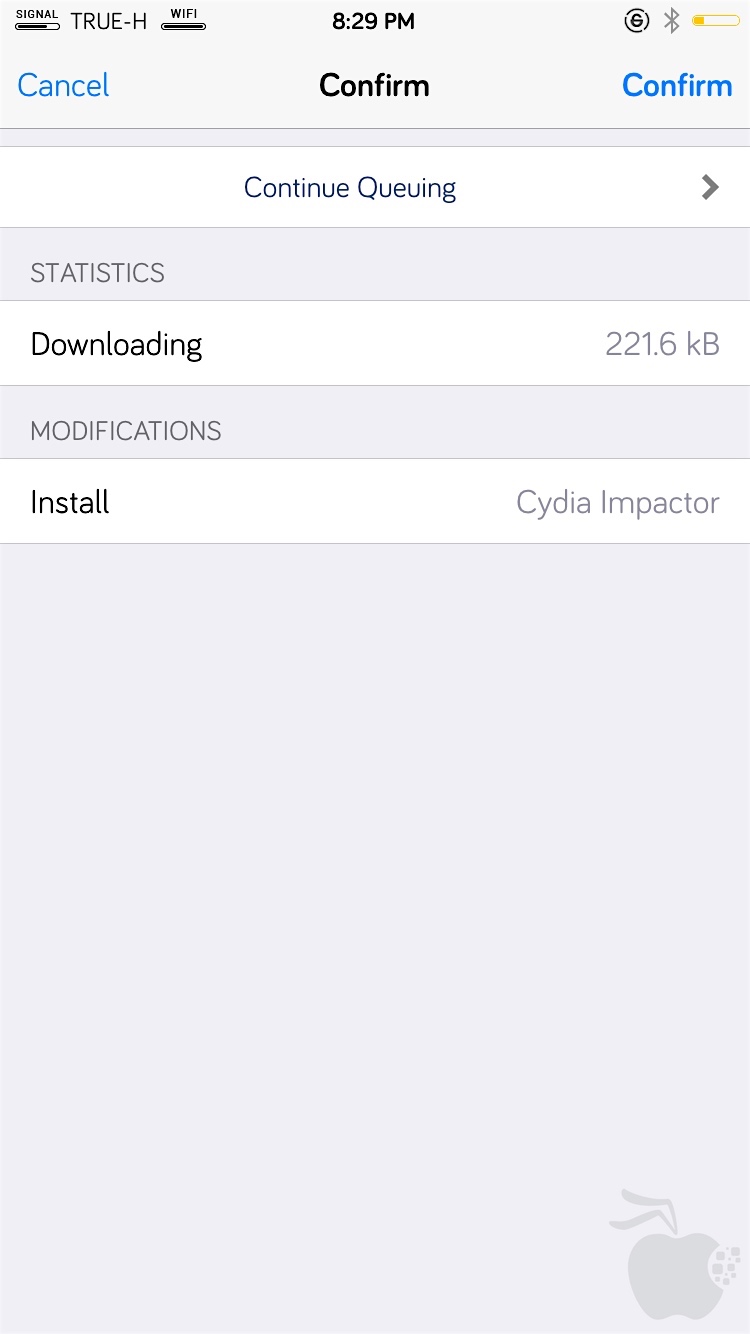Cancel the pending installation
Image resolution: width=750 pixels, height=1334 pixels.
coord(63,85)
